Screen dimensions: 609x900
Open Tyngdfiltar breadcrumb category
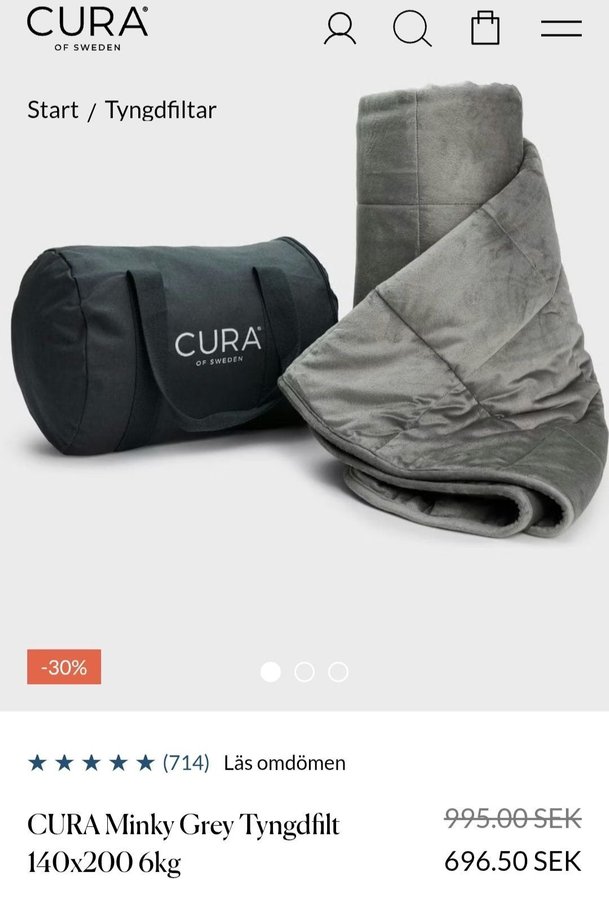[x=160, y=110]
